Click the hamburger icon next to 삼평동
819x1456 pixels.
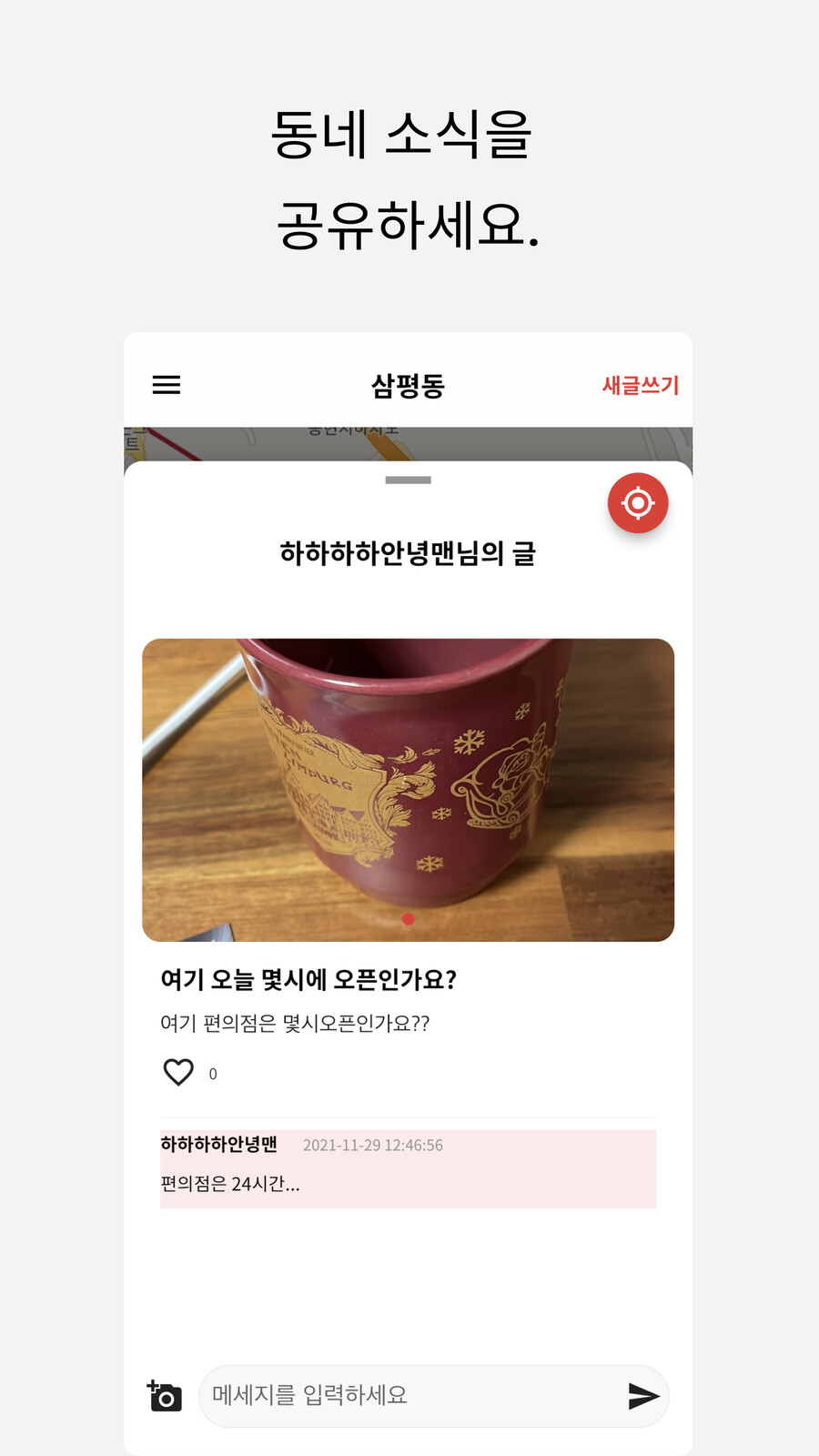[167, 385]
